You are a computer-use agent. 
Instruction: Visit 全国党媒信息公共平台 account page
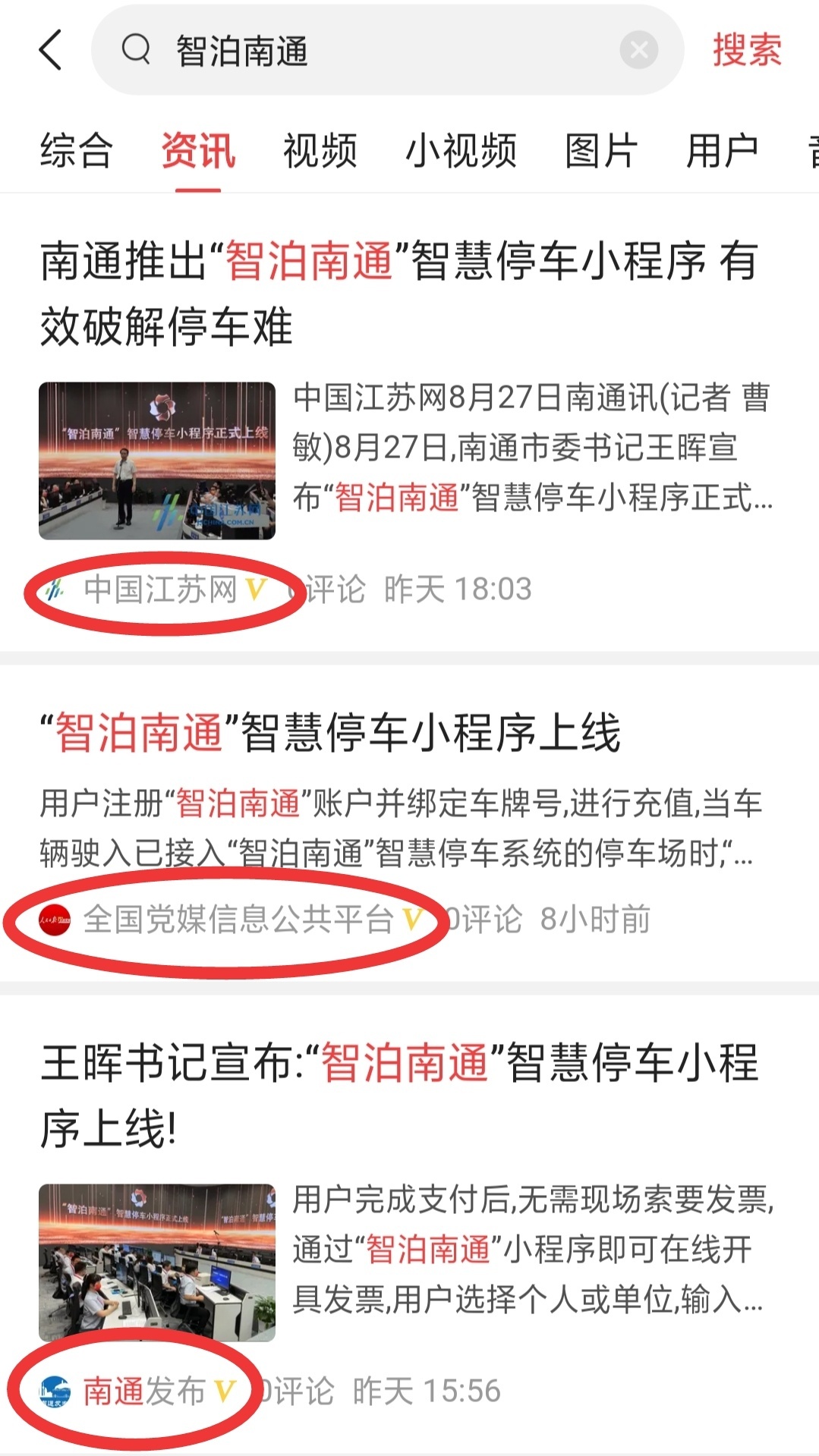click(238, 920)
